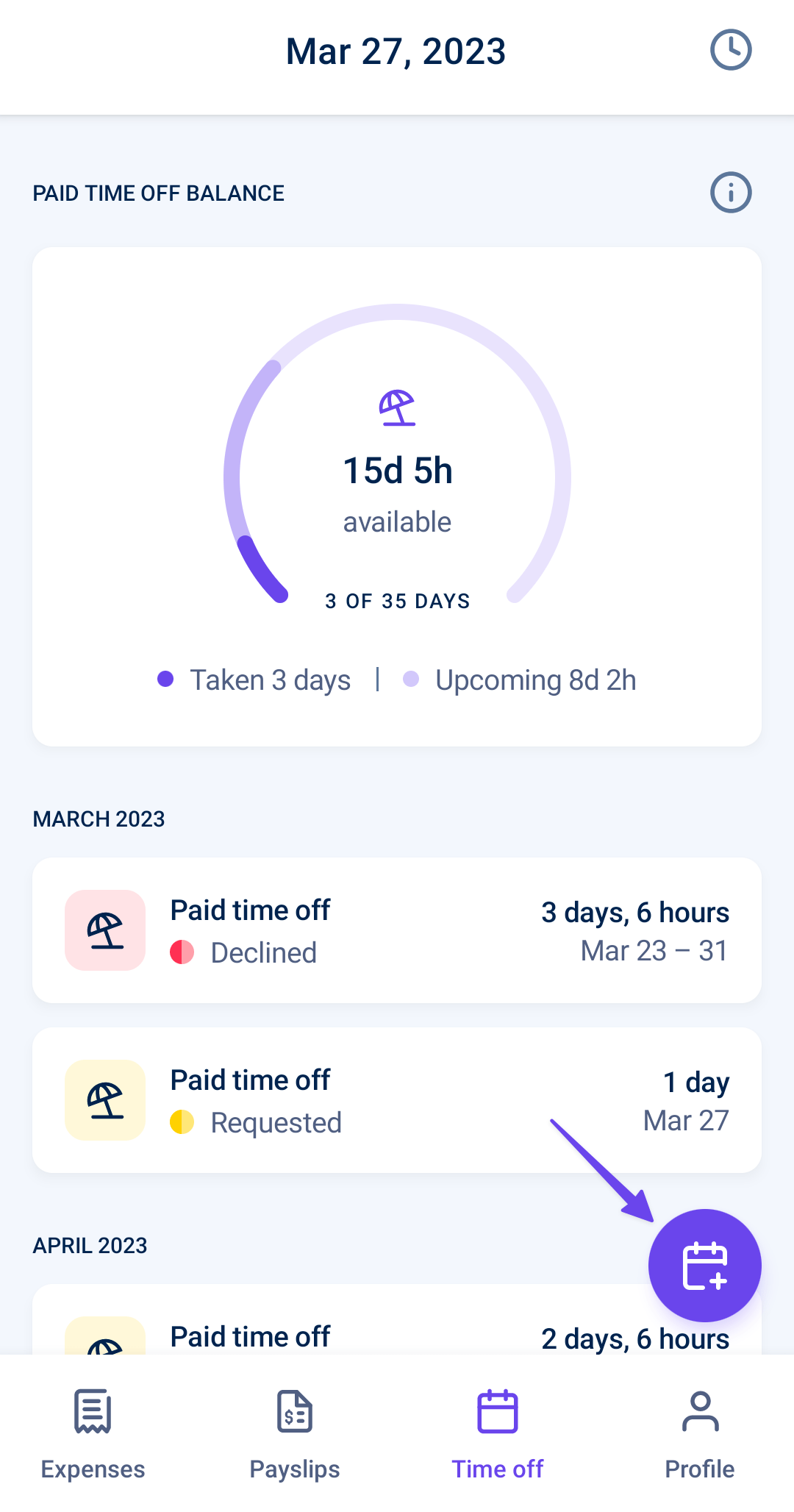794x1512 pixels.
Task: Tap the yellow Requested status dot
Action: pos(182,1121)
